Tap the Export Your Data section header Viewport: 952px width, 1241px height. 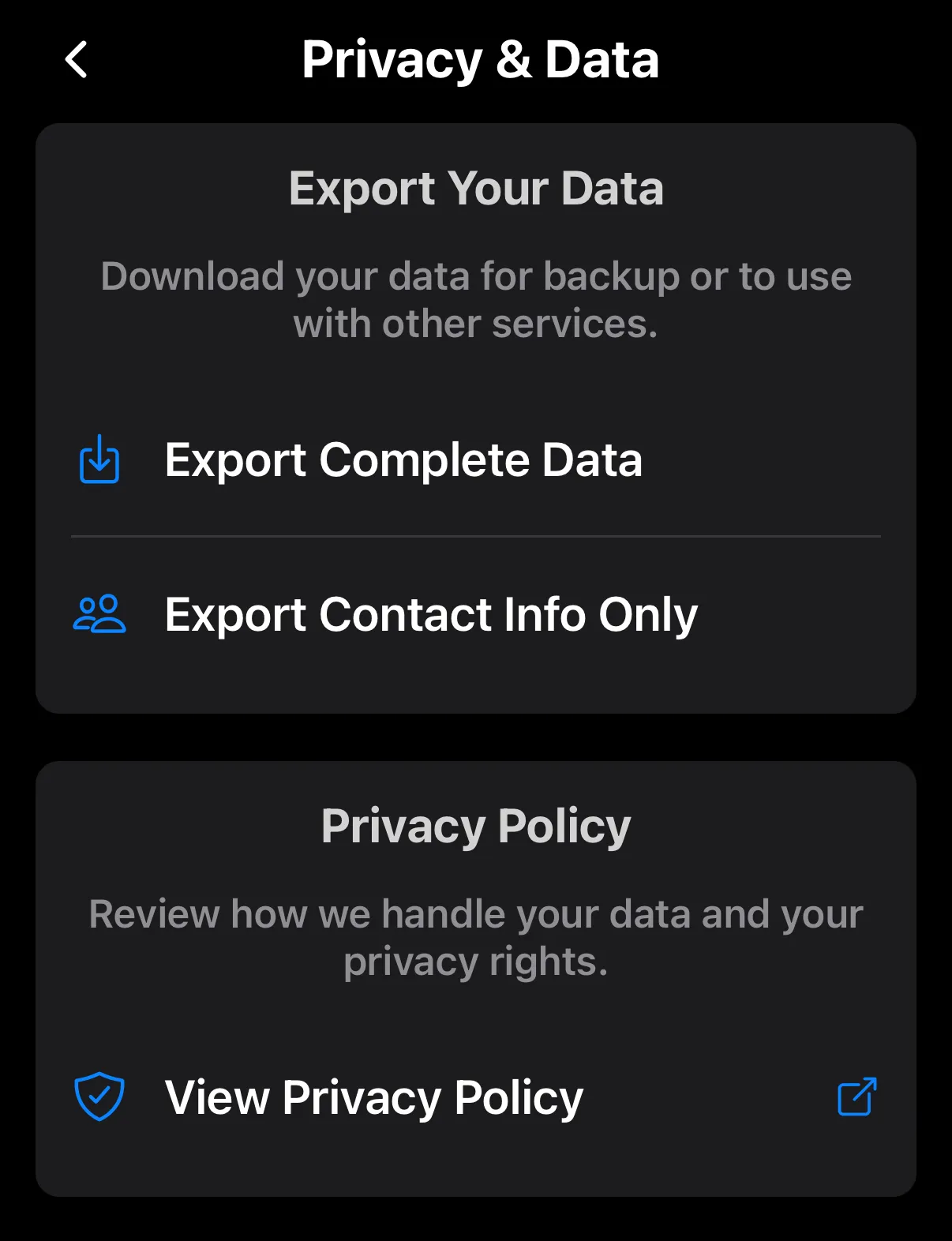[x=477, y=188]
